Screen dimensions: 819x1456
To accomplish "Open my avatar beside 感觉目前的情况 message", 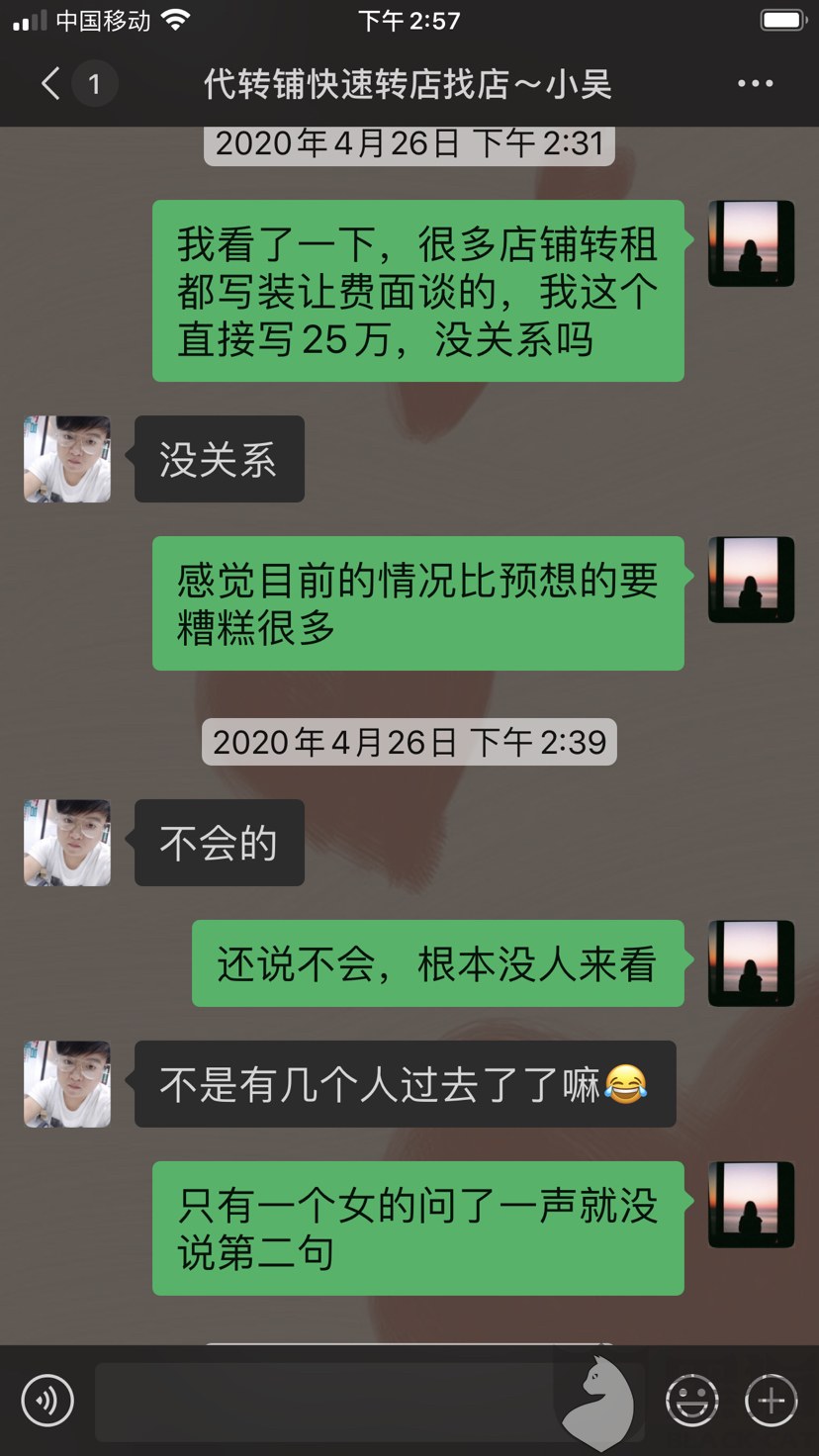I will coord(751,580).
